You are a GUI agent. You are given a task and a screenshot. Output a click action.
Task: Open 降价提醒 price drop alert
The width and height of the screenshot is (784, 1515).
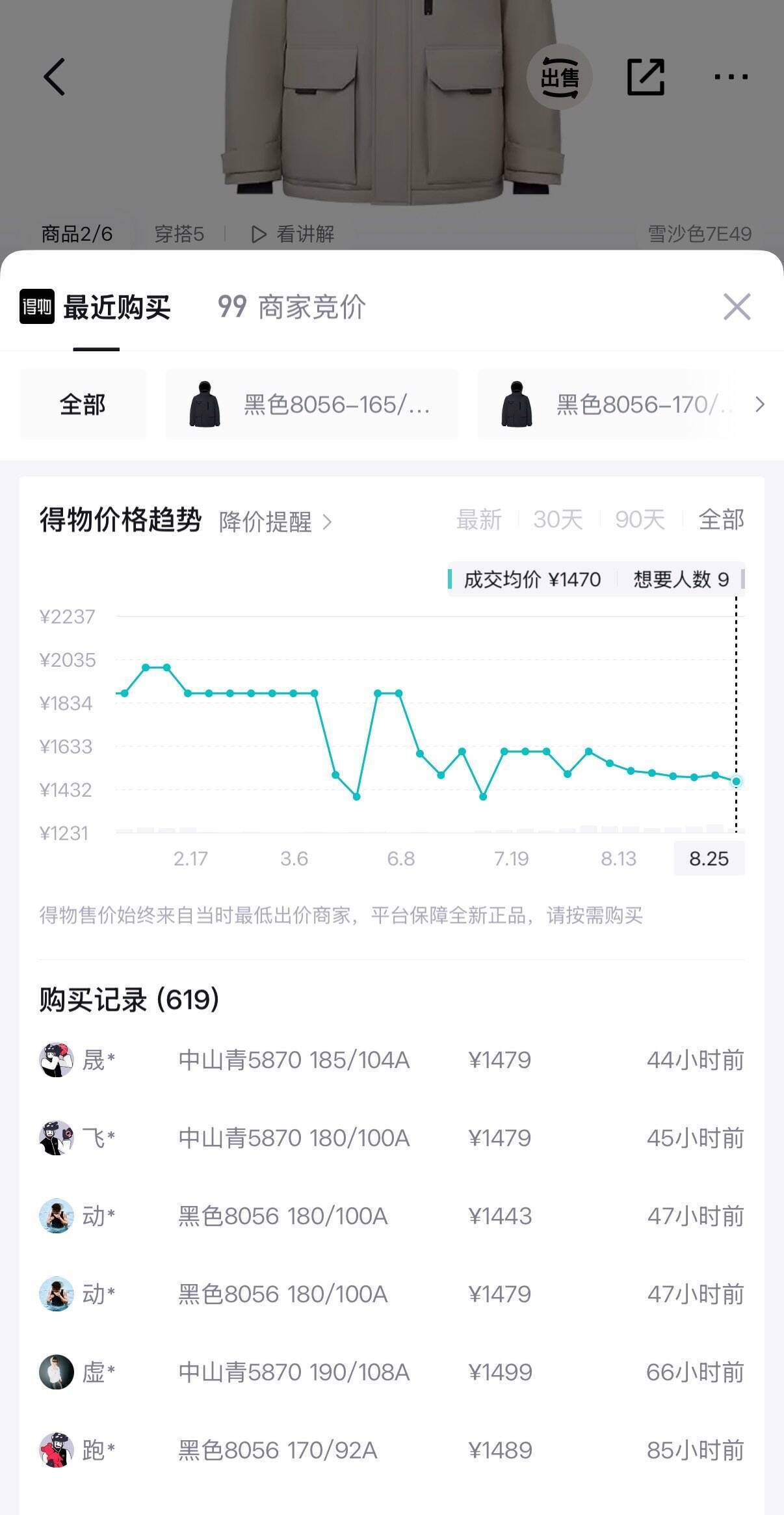coord(276,522)
